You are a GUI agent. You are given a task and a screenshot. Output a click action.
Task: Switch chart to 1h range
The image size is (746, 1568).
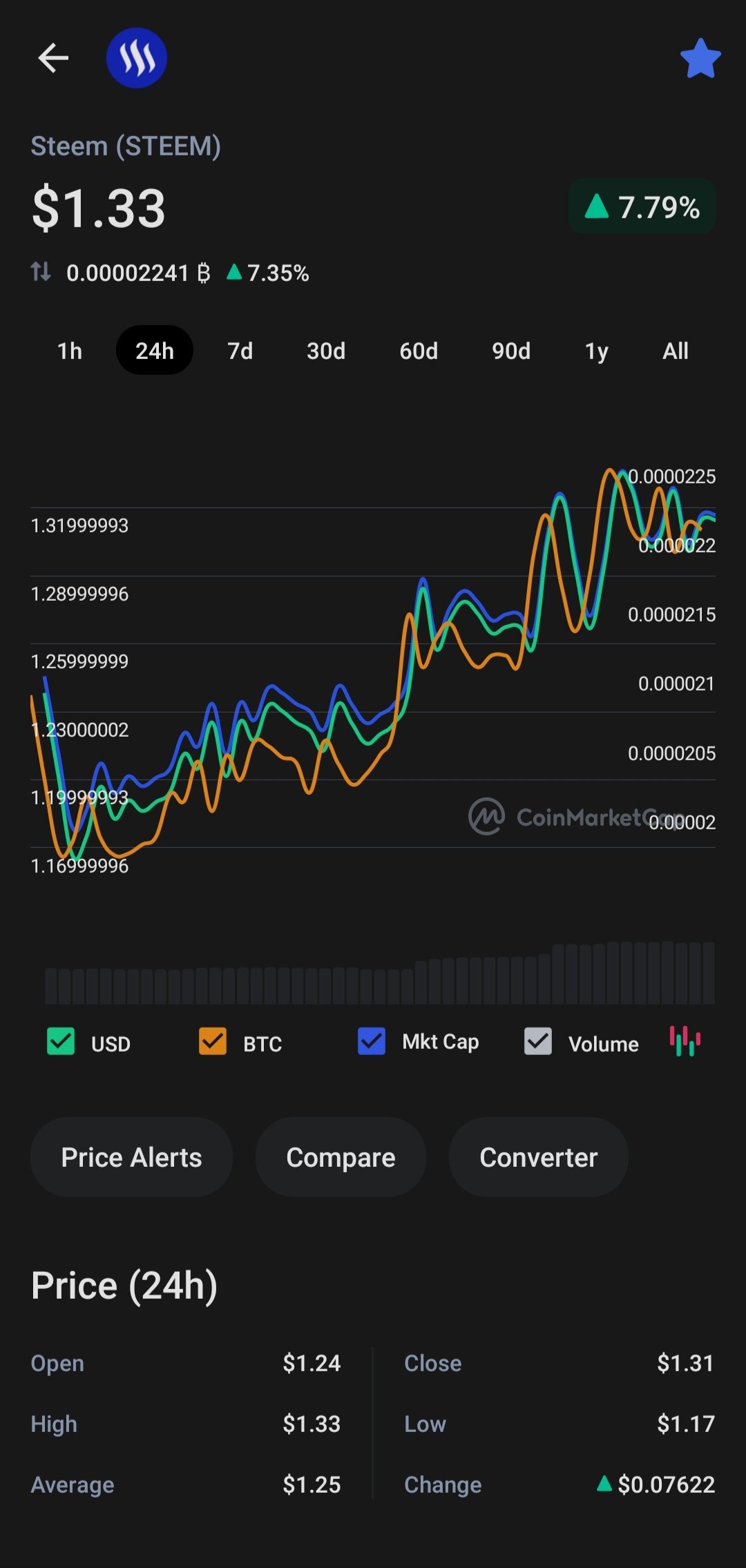pyautogui.click(x=70, y=351)
